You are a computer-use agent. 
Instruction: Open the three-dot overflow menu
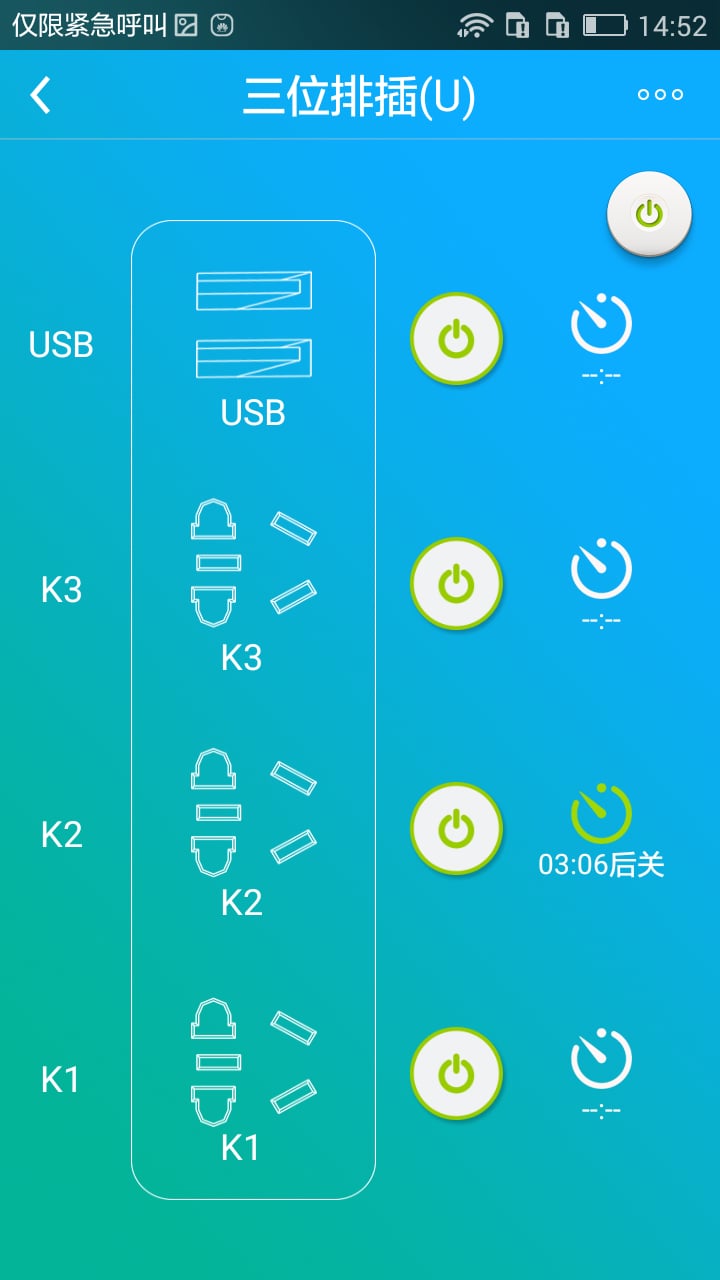pyautogui.click(x=660, y=95)
